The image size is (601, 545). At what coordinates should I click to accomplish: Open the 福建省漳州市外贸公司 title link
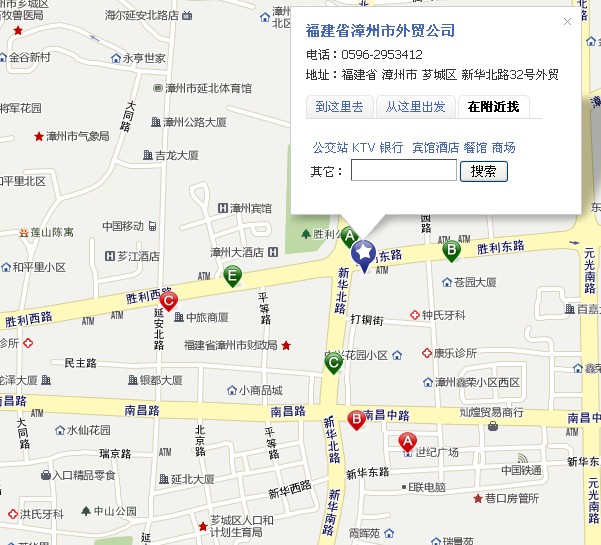[x=380, y=31]
